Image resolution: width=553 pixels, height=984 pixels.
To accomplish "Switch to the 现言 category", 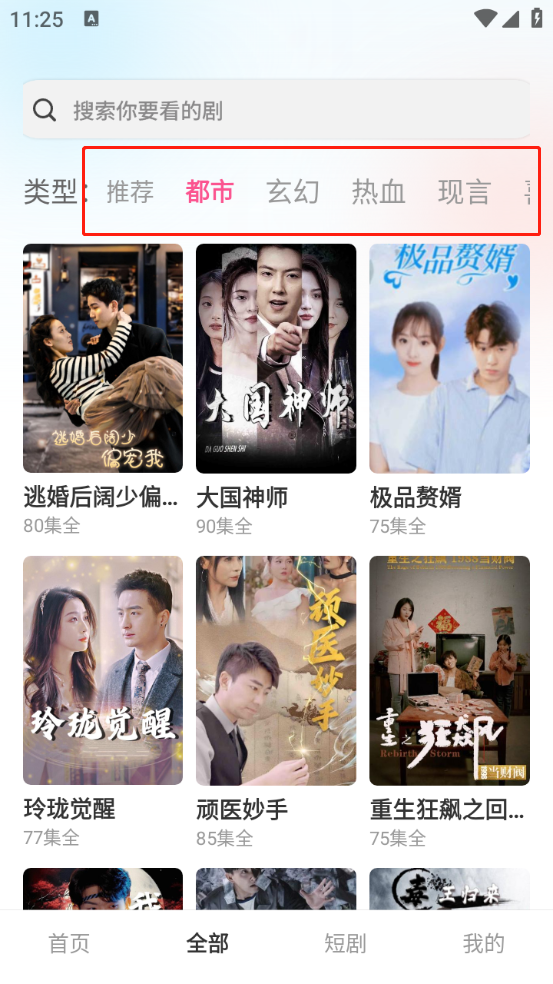I will pos(464,191).
